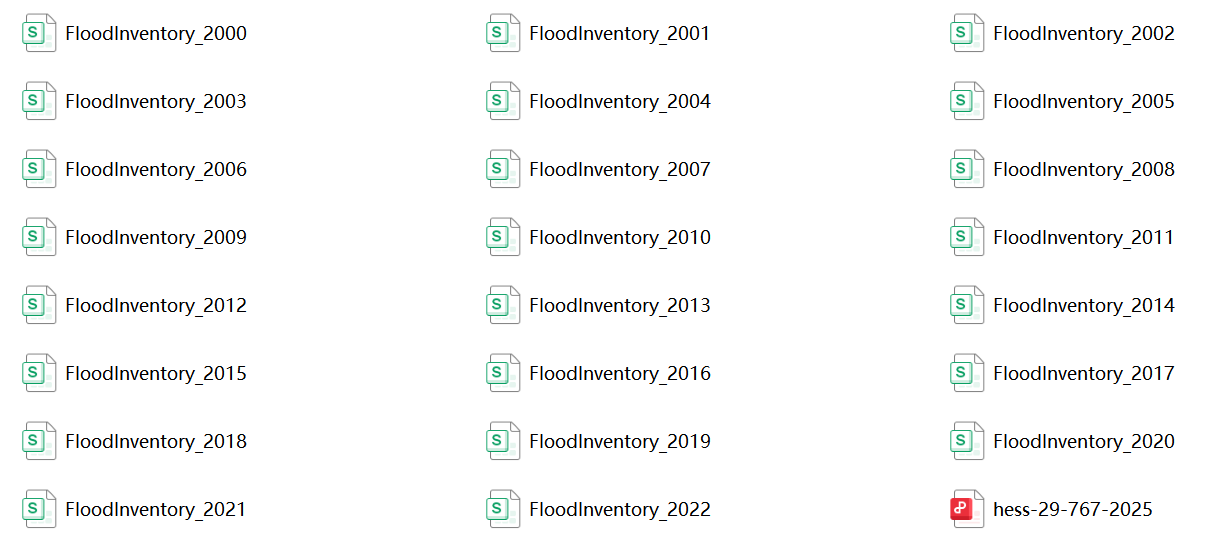Screen dimensions: 1206x546
Task: Open the FloodInventory_2013 file
Action: (x=619, y=306)
